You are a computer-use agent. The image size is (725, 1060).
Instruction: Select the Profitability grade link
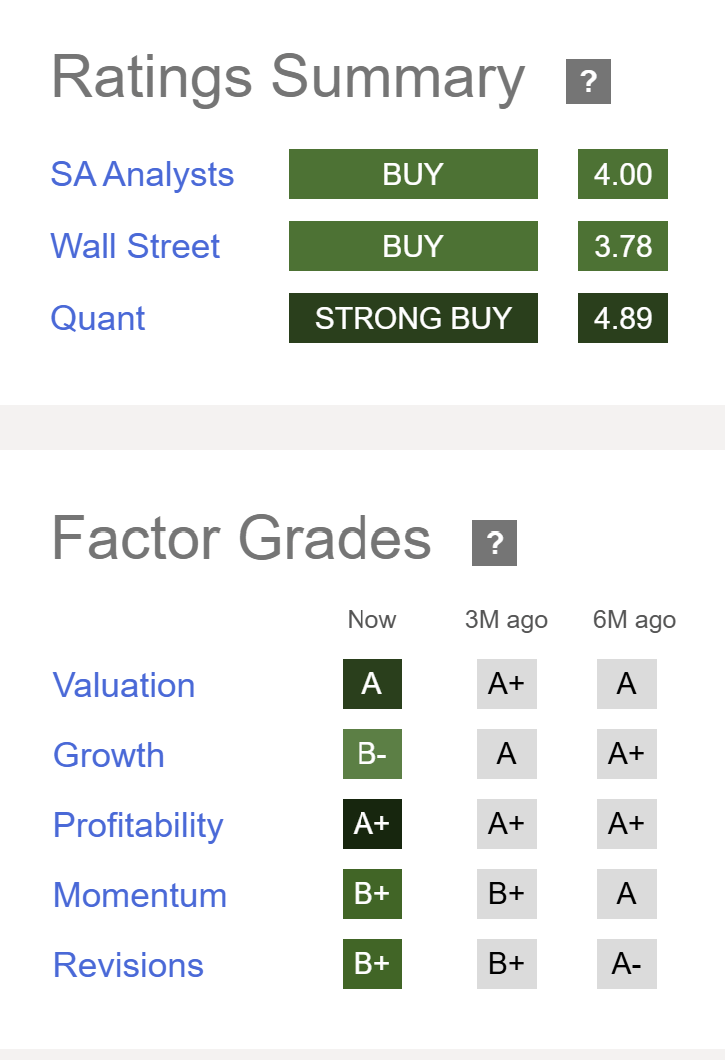pyautogui.click(x=138, y=825)
